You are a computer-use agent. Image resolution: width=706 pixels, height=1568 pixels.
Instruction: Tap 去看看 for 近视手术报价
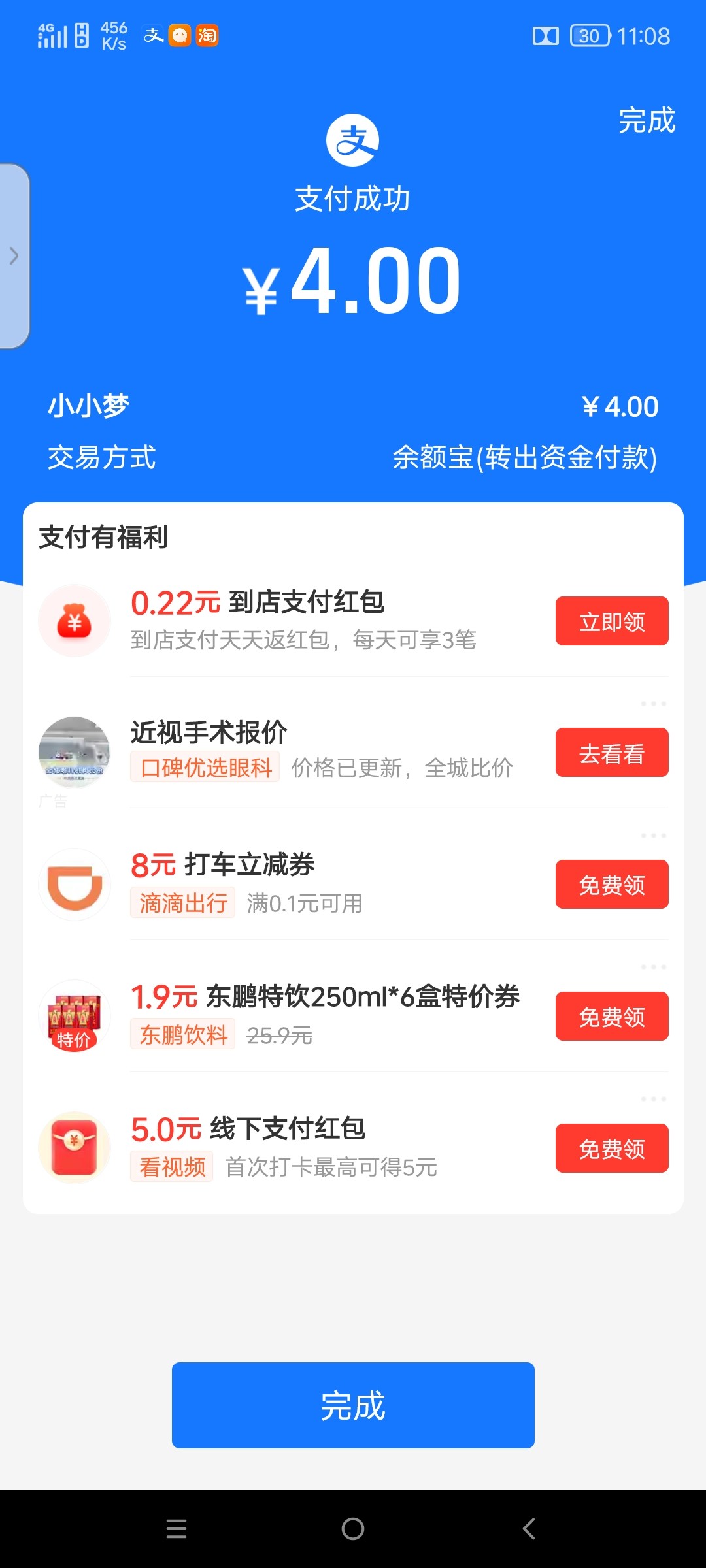[x=611, y=753]
